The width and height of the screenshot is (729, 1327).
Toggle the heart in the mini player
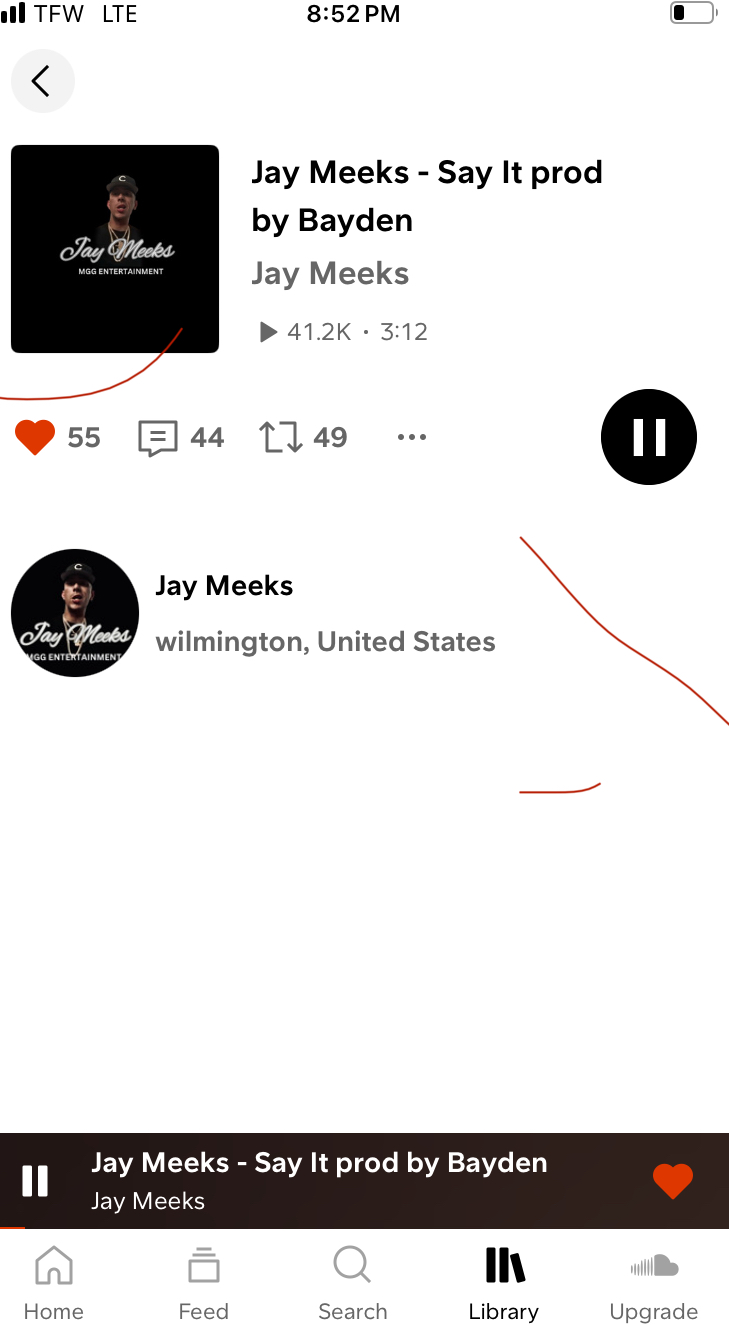[672, 1181]
